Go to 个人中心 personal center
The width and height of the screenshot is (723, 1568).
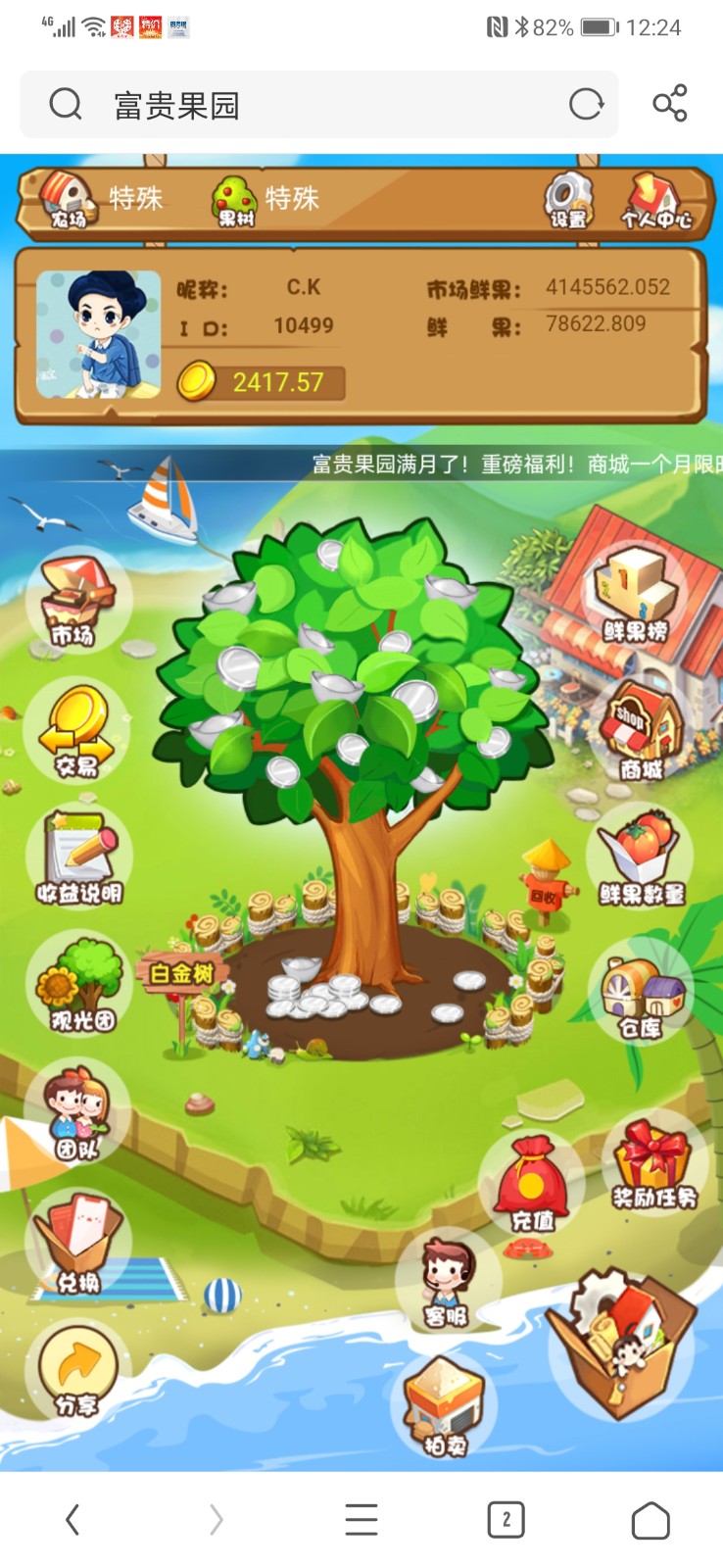[655, 200]
